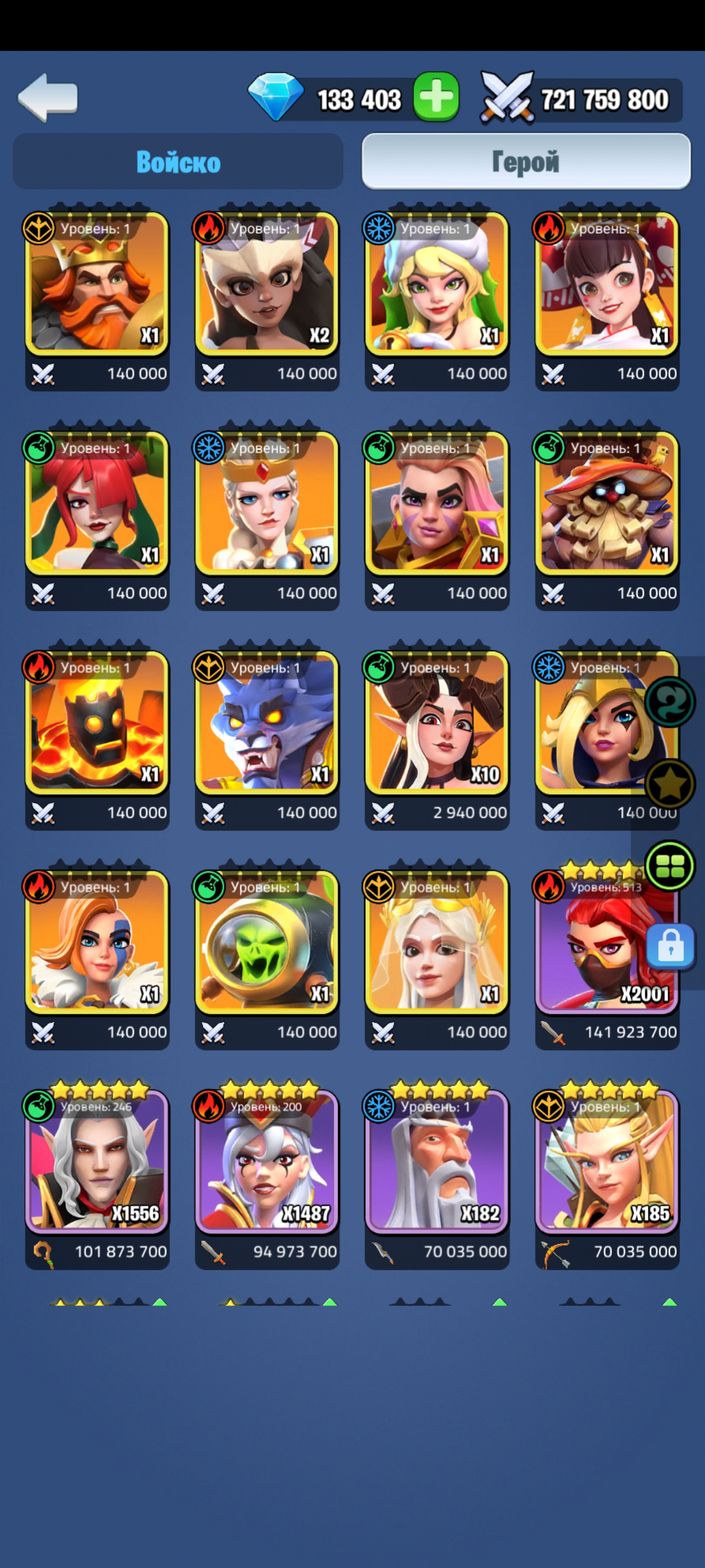Screen dimensions: 705x1568
Task: Tap the star icon on the side panel
Action: (670, 785)
